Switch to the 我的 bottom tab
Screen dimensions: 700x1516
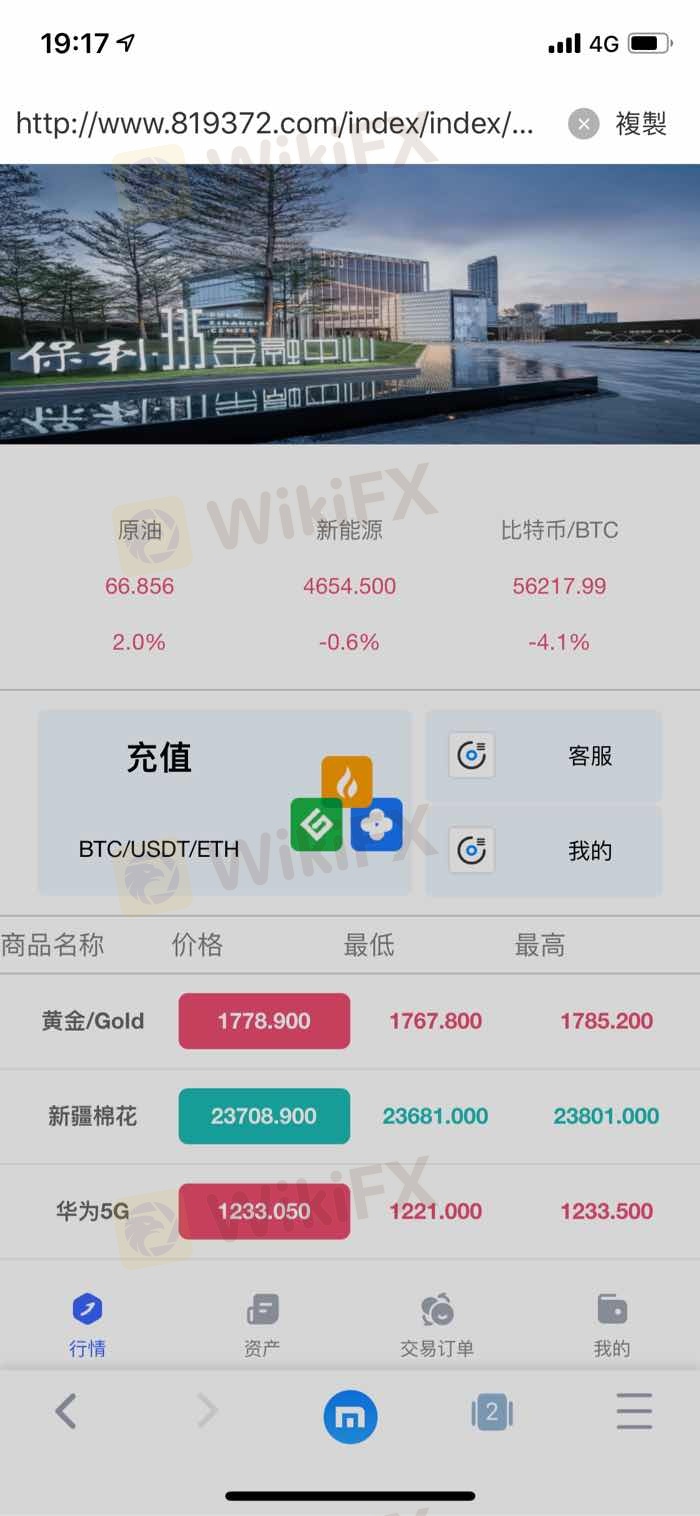[612, 1325]
